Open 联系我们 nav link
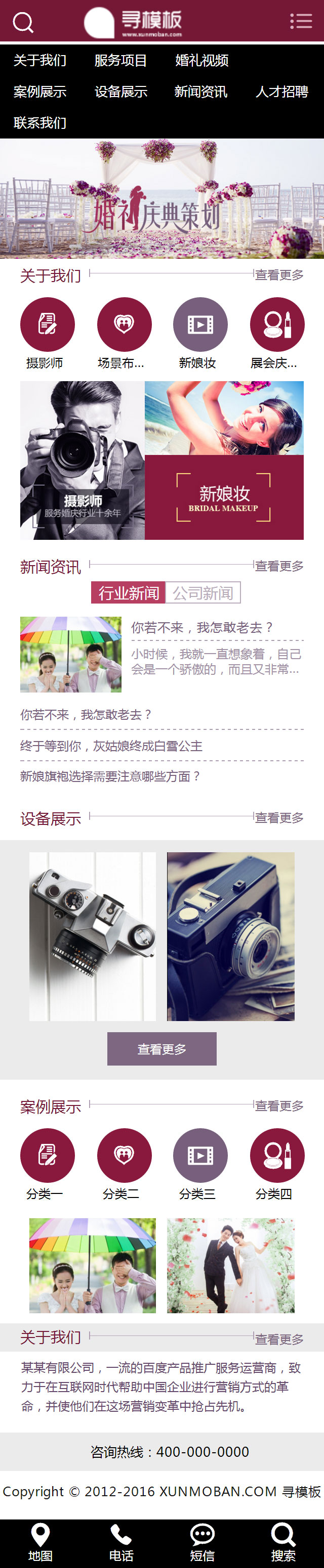 point(40,123)
